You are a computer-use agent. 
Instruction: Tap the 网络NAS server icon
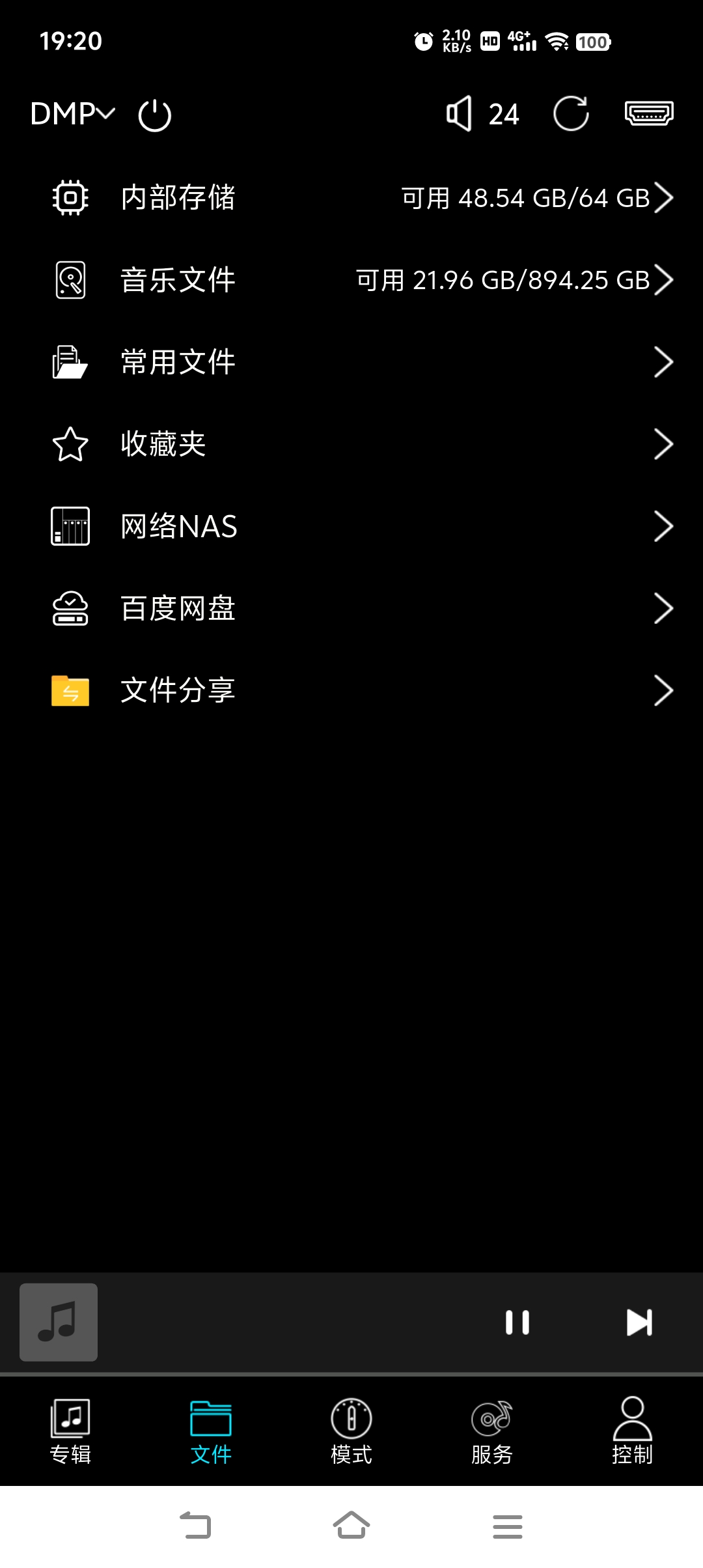(70, 526)
